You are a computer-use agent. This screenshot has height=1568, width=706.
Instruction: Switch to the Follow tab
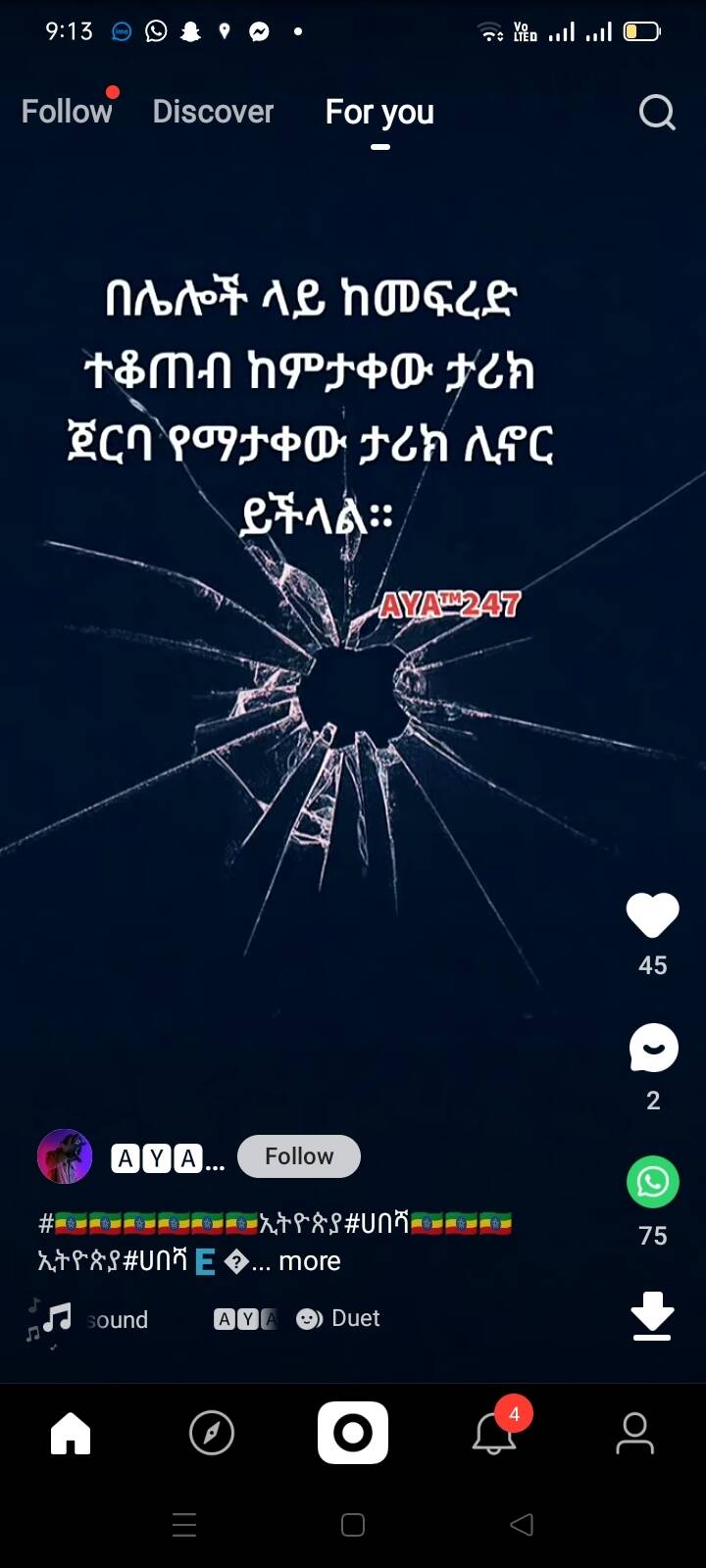tap(67, 112)
